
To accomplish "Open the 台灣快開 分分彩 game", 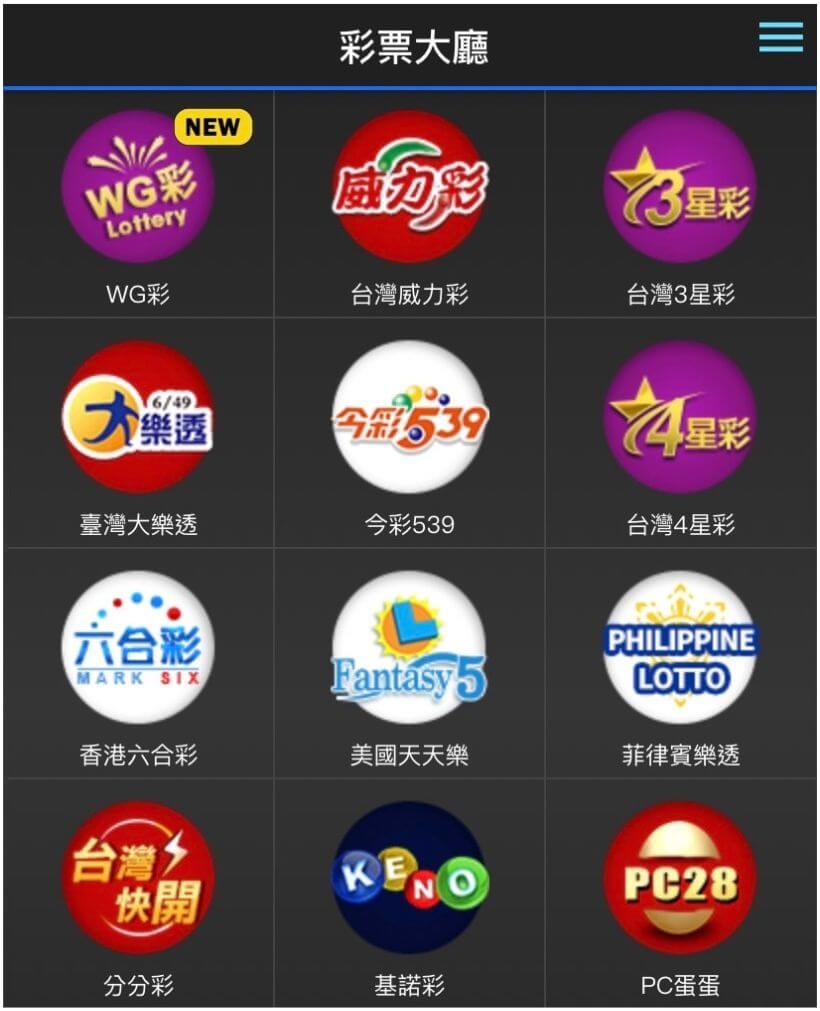I will coord(137,880).
